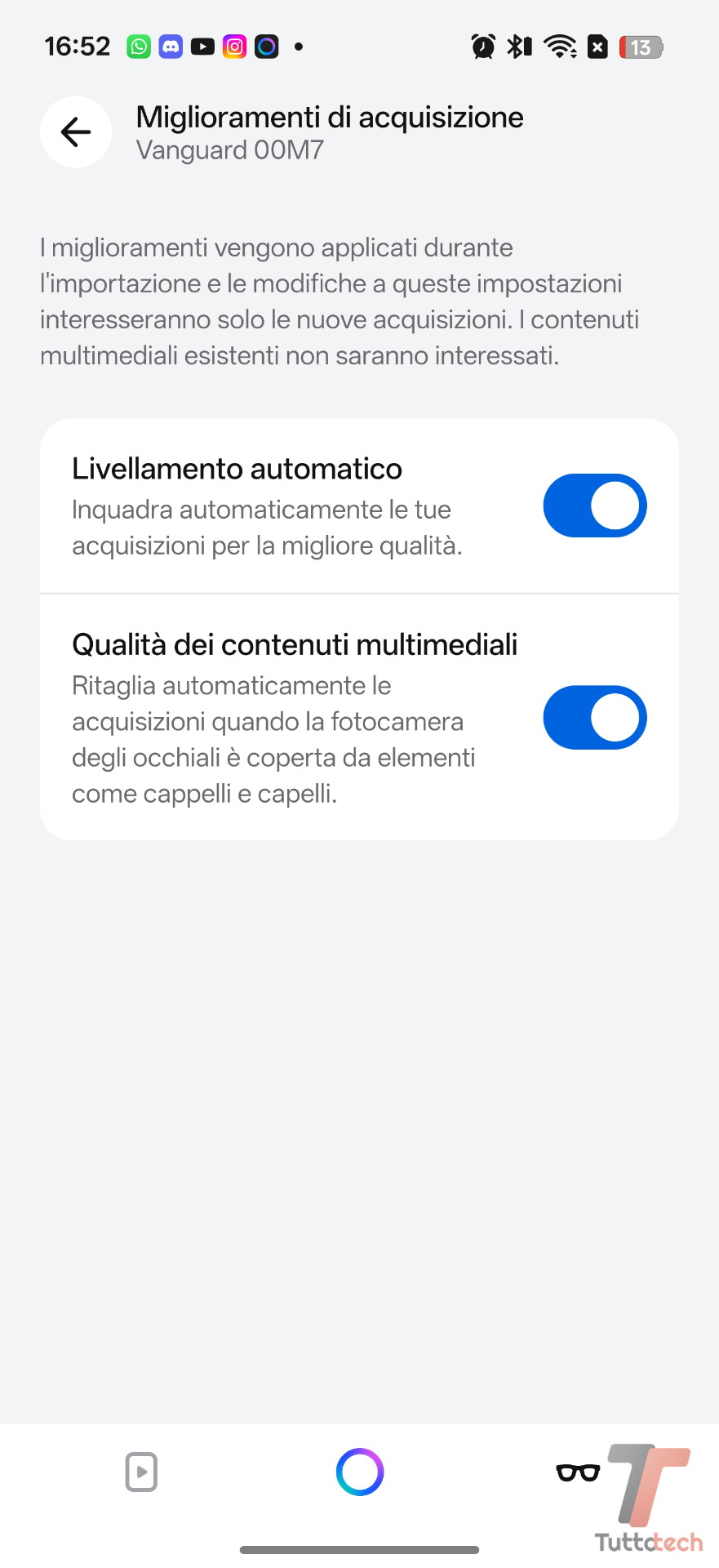The image size is (719, 1568).
Task: Go back using the arrow button
Action: (76, 132)
